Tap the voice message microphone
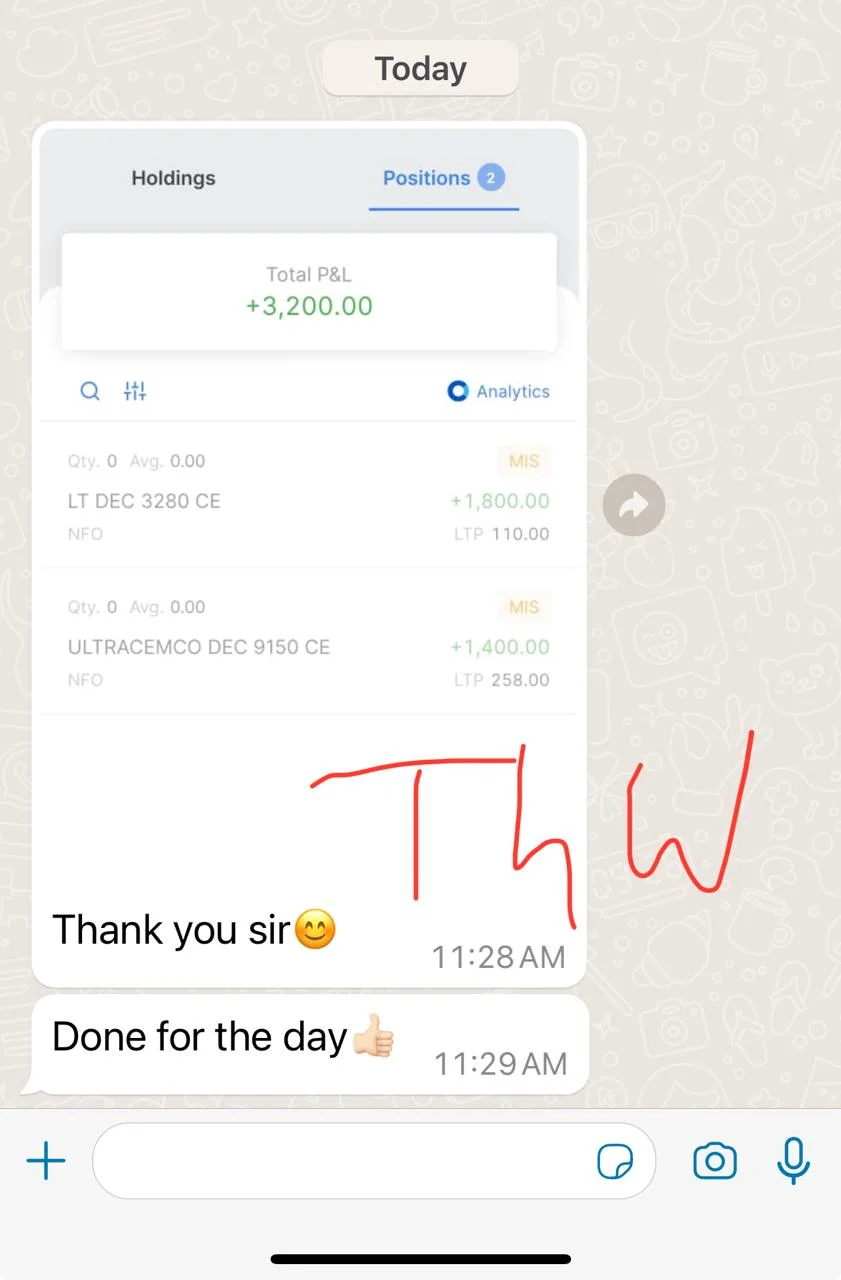The width and height of the screenshot is (841, 1280). (793, 1161)
